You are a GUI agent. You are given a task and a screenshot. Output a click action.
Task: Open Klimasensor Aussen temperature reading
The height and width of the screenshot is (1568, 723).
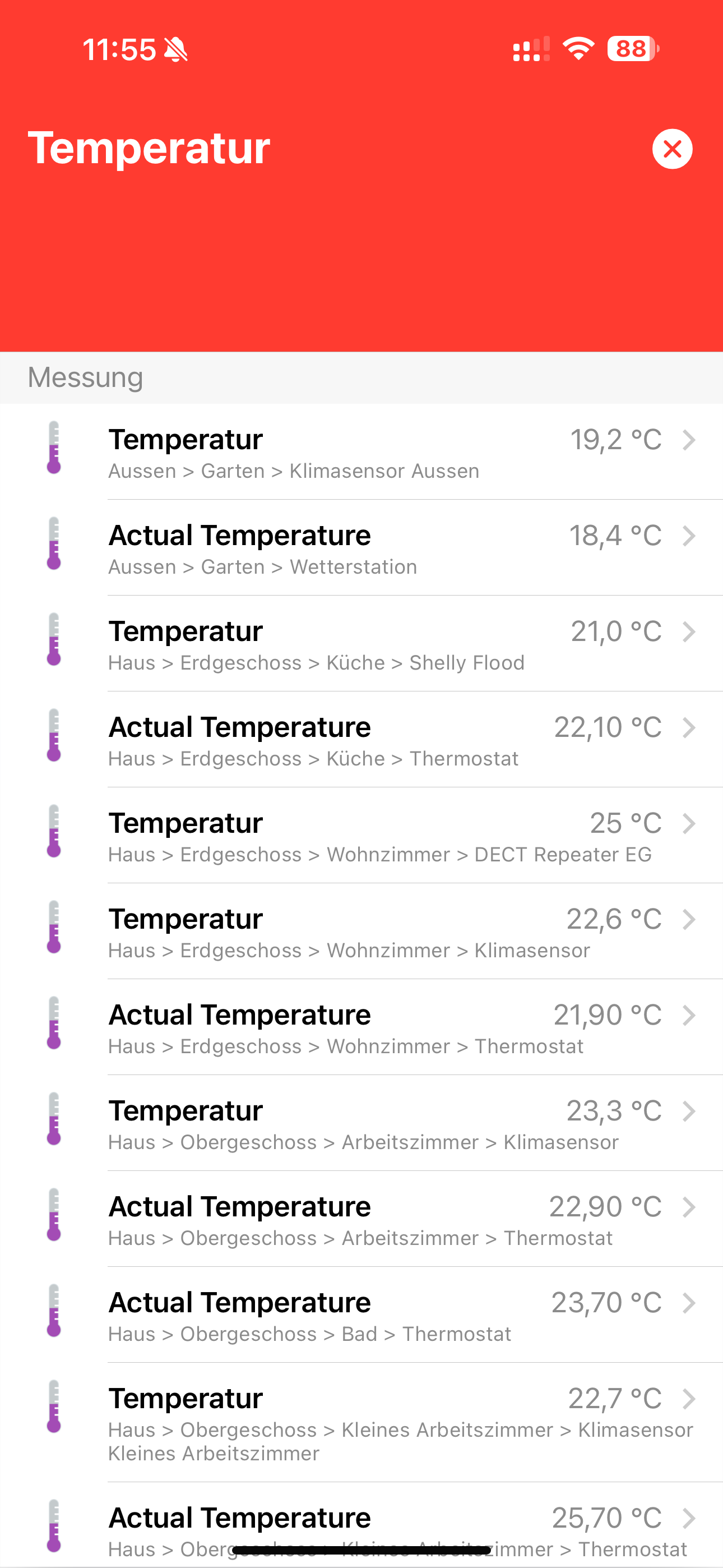tap(361, 452)
